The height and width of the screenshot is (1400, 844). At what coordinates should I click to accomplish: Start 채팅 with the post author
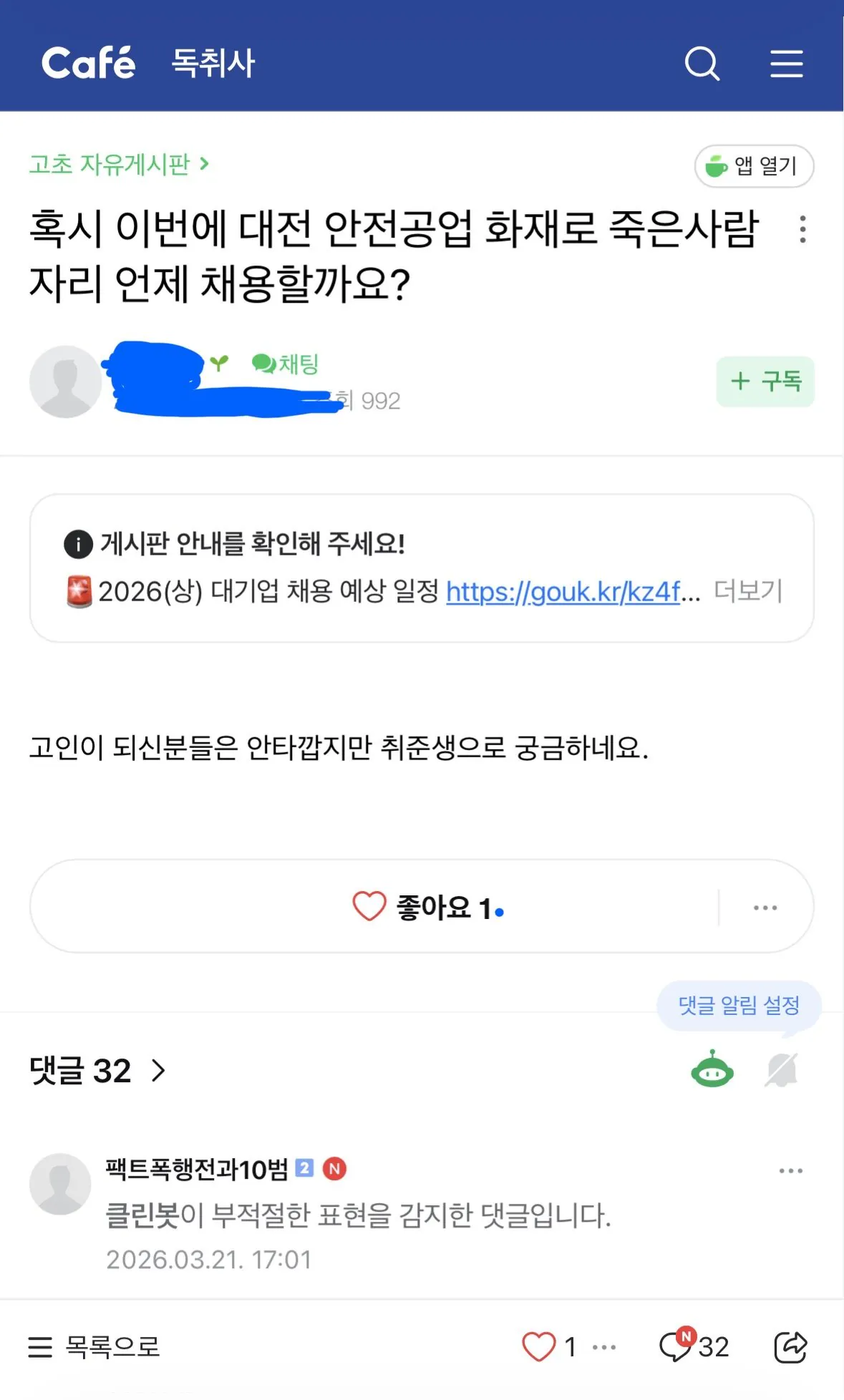coord(286,364)
